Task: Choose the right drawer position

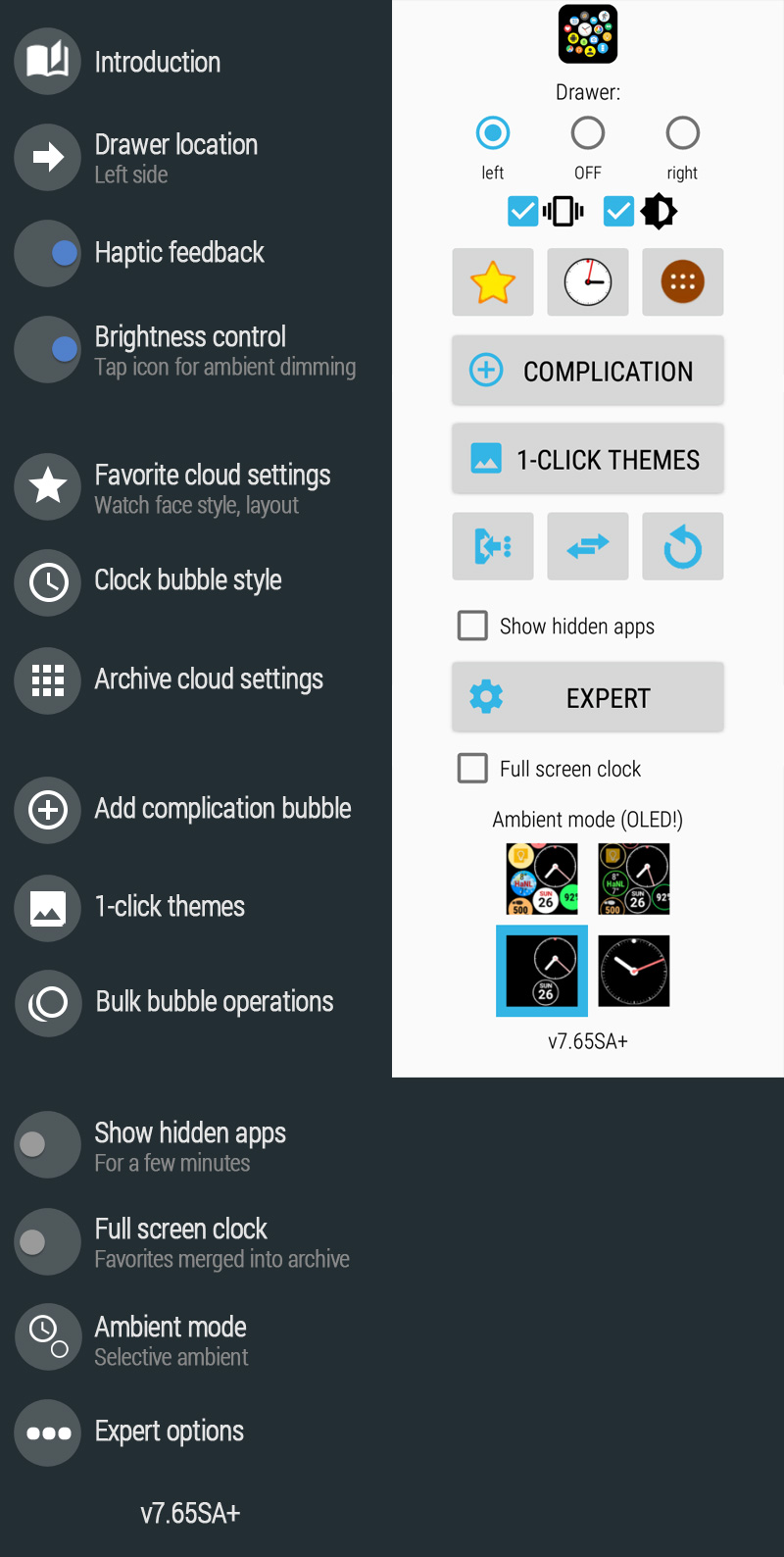Action: pyautogui.click(x=682, y=133)
